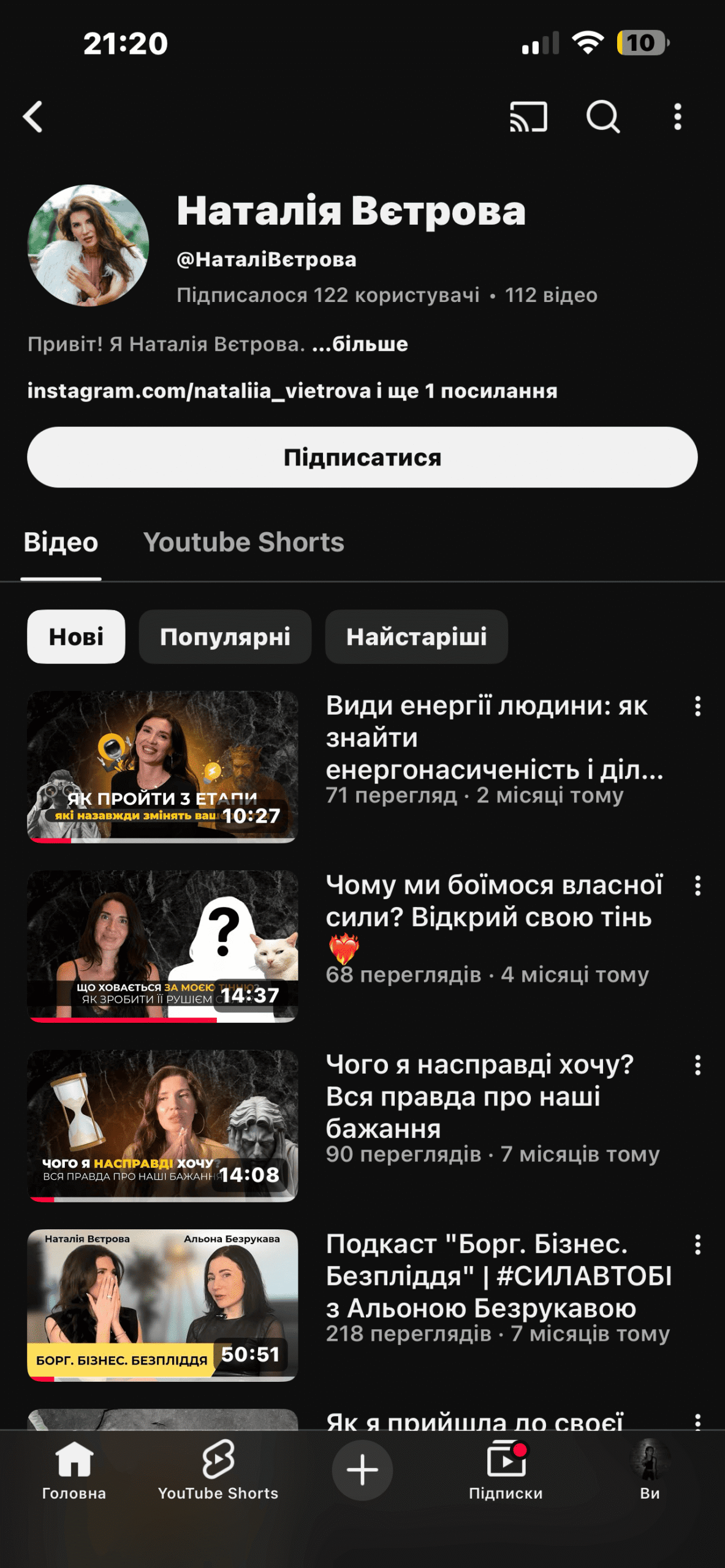Open the channel overflow menu
The width and height of the screenshot is (725, 1568).
(677, 116)
